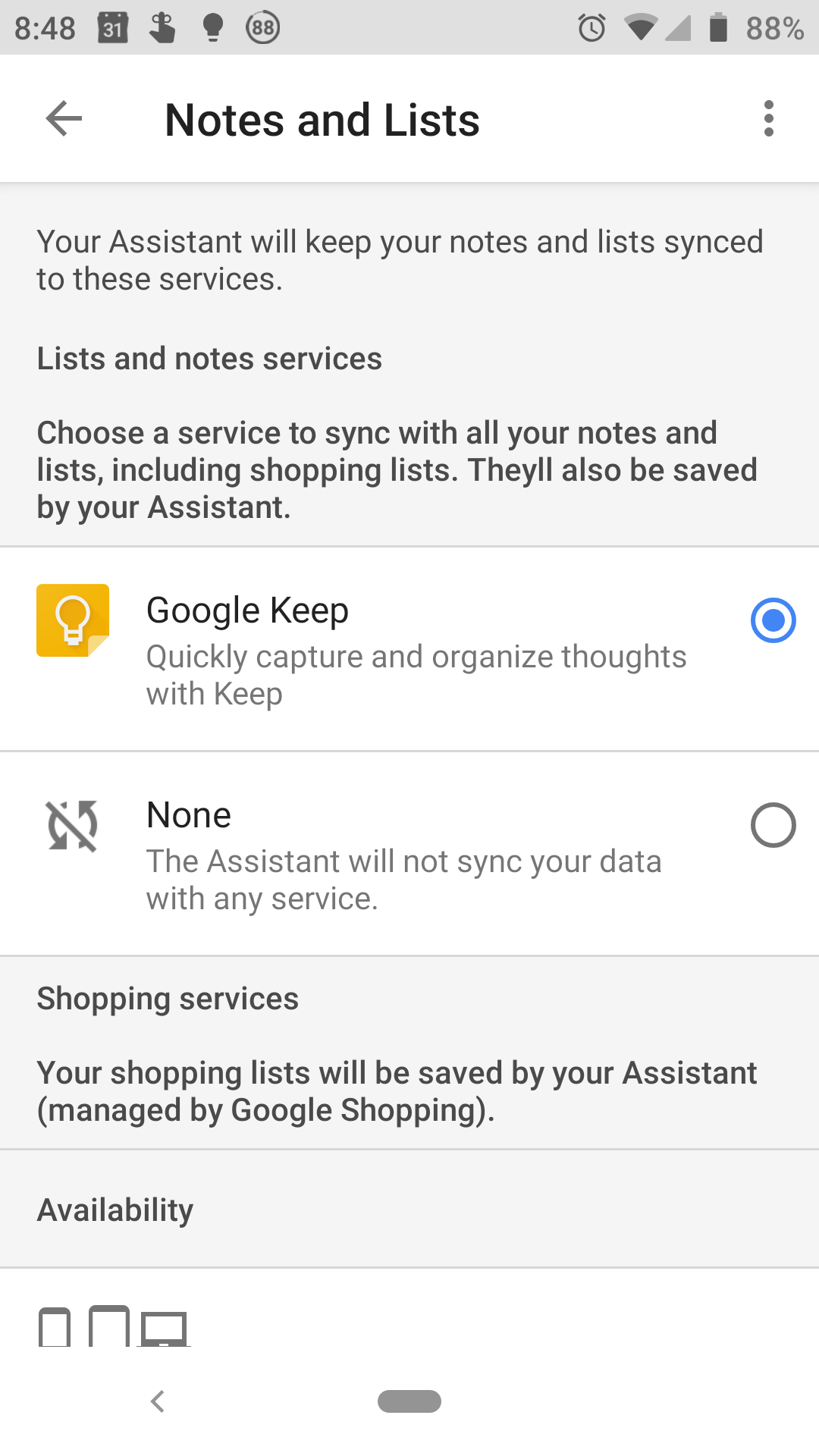This screenshot has height=1456, width=819.
Task: Go back using the app bar arrow
Action: [x=64, y=119]
